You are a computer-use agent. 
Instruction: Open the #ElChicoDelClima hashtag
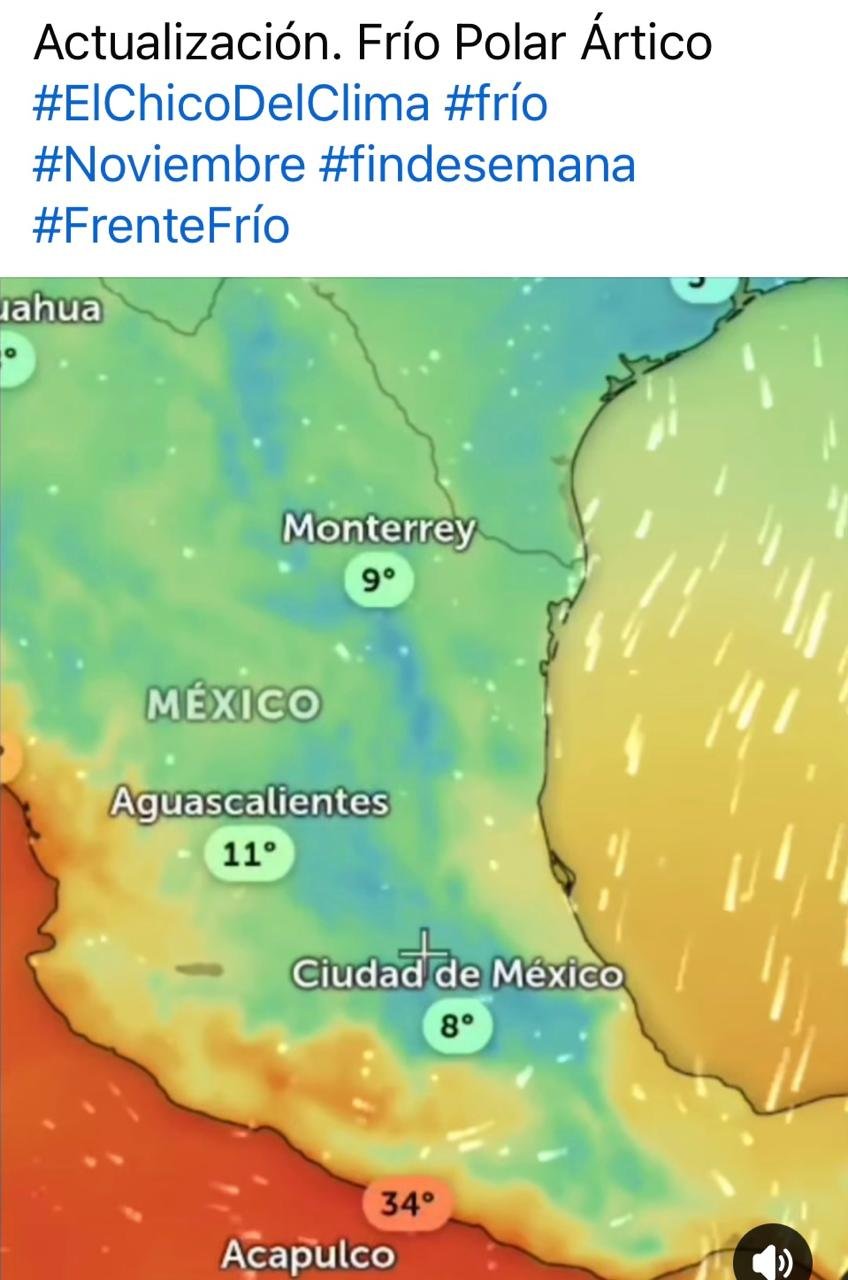(230, 104)
